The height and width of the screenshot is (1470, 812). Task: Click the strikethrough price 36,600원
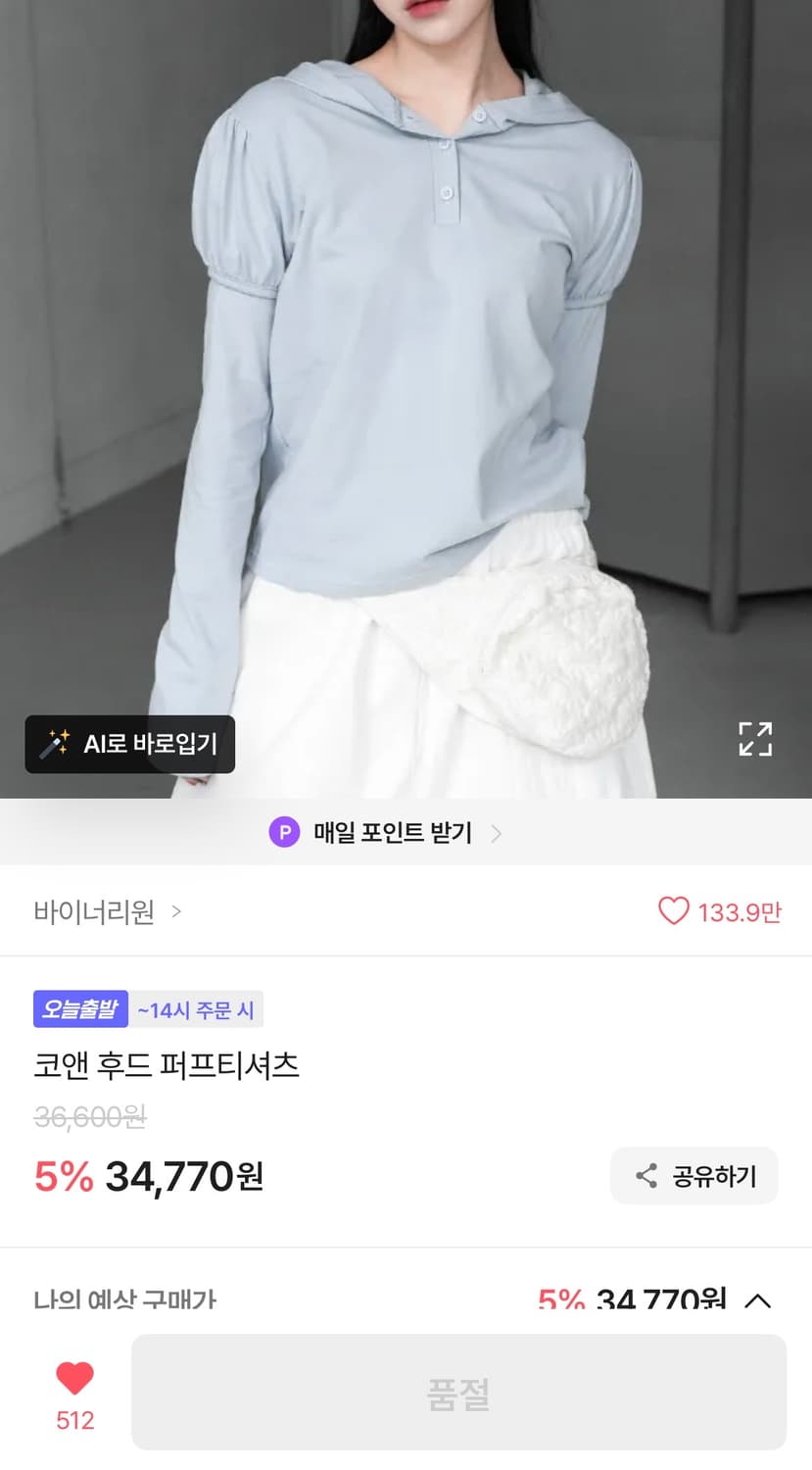click(90, 1117)
